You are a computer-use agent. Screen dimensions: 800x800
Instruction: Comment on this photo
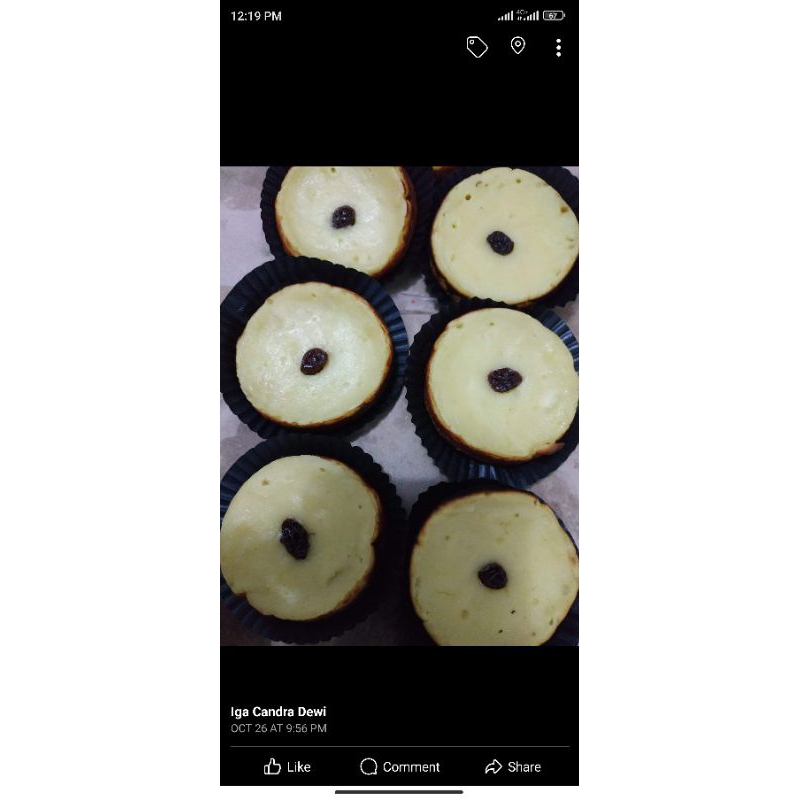point(400,767)
